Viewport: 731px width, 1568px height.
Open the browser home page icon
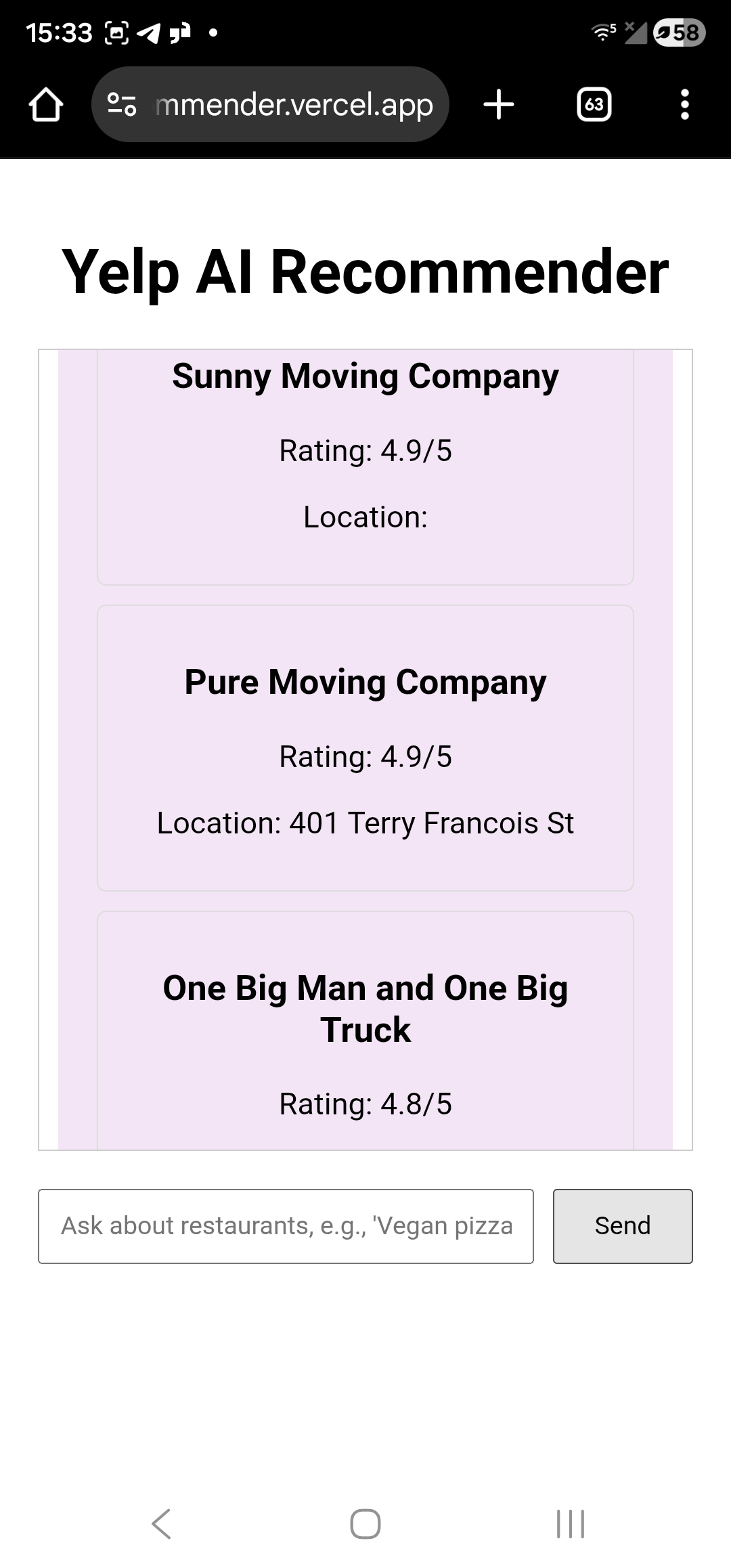46,105
